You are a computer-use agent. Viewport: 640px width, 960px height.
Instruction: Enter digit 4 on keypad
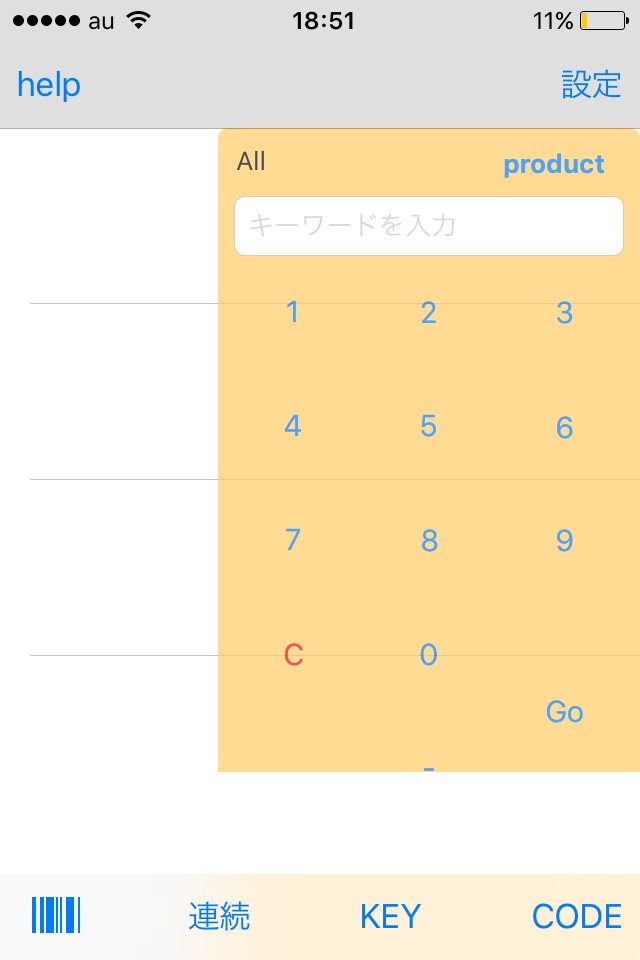click(292, 427)
